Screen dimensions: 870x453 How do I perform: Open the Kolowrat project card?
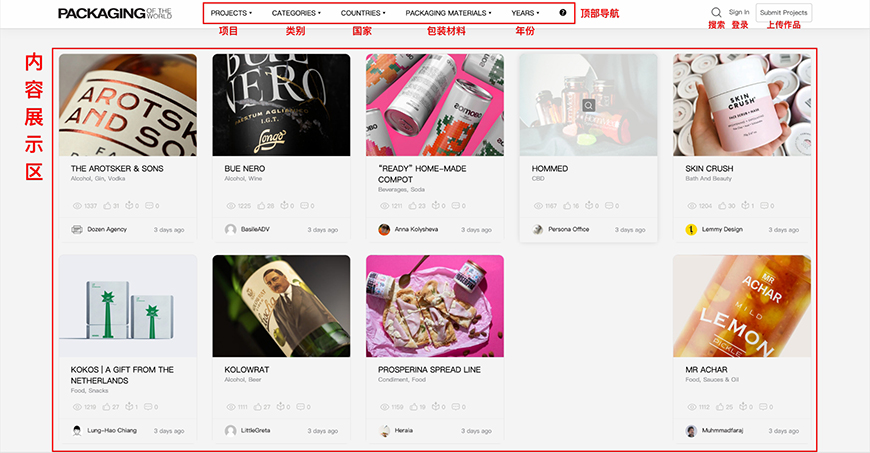coord(281,306)
